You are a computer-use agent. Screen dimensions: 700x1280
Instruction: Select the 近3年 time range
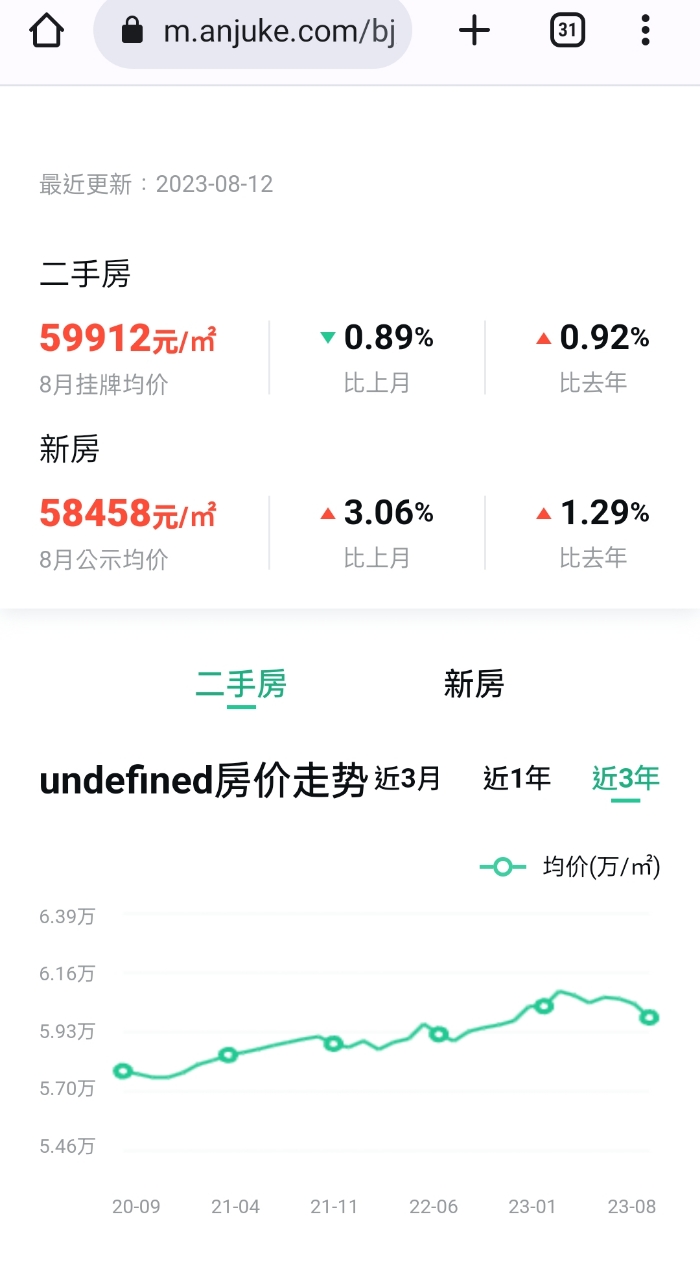click(626, 778)
